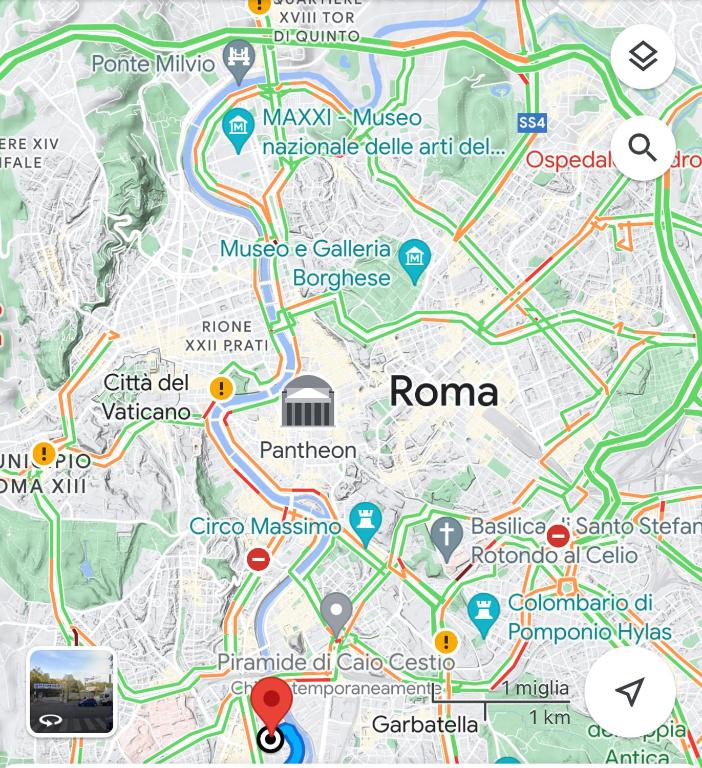Open the Piramide di Caio Cestio marker
The image size is (702, 768).
pyautogui.click(x=336, y=612)
